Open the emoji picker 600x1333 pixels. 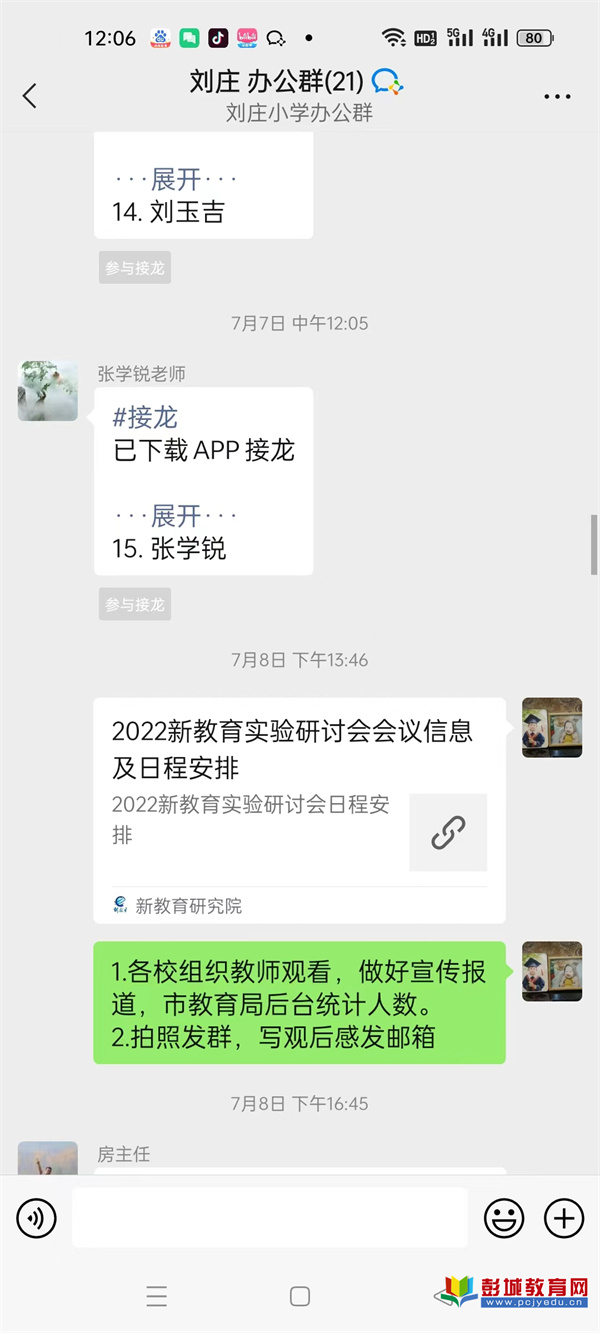point(504,1218)
